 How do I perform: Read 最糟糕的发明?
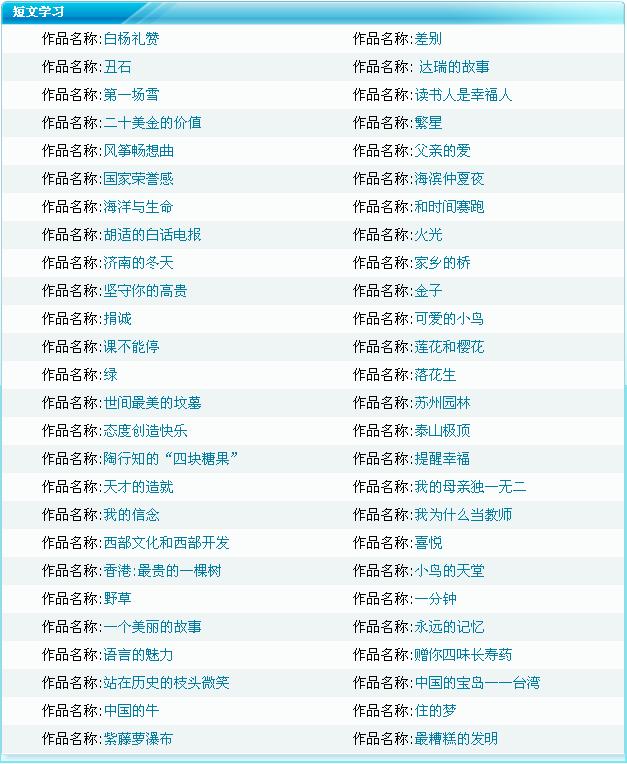point(456,739)
